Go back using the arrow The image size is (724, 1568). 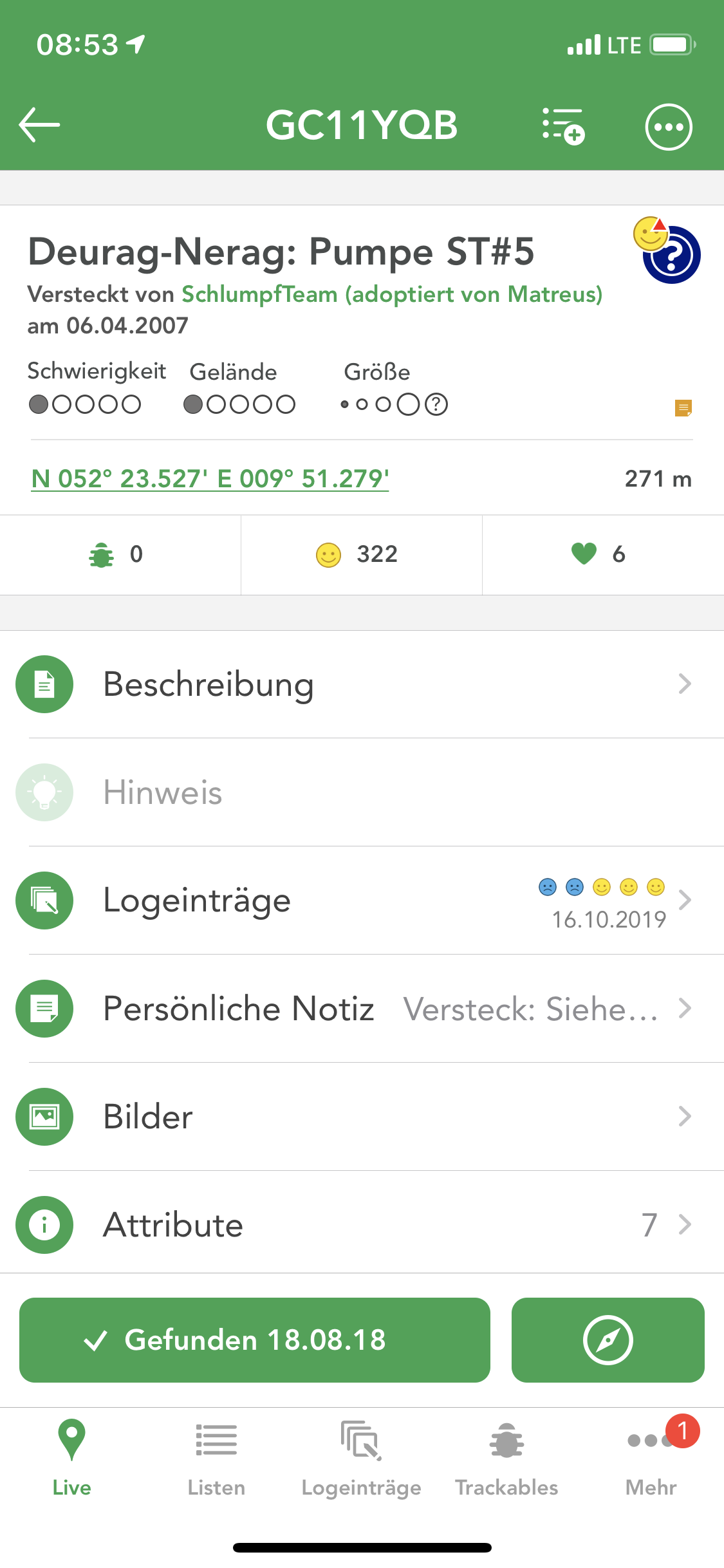click(39, 125)
